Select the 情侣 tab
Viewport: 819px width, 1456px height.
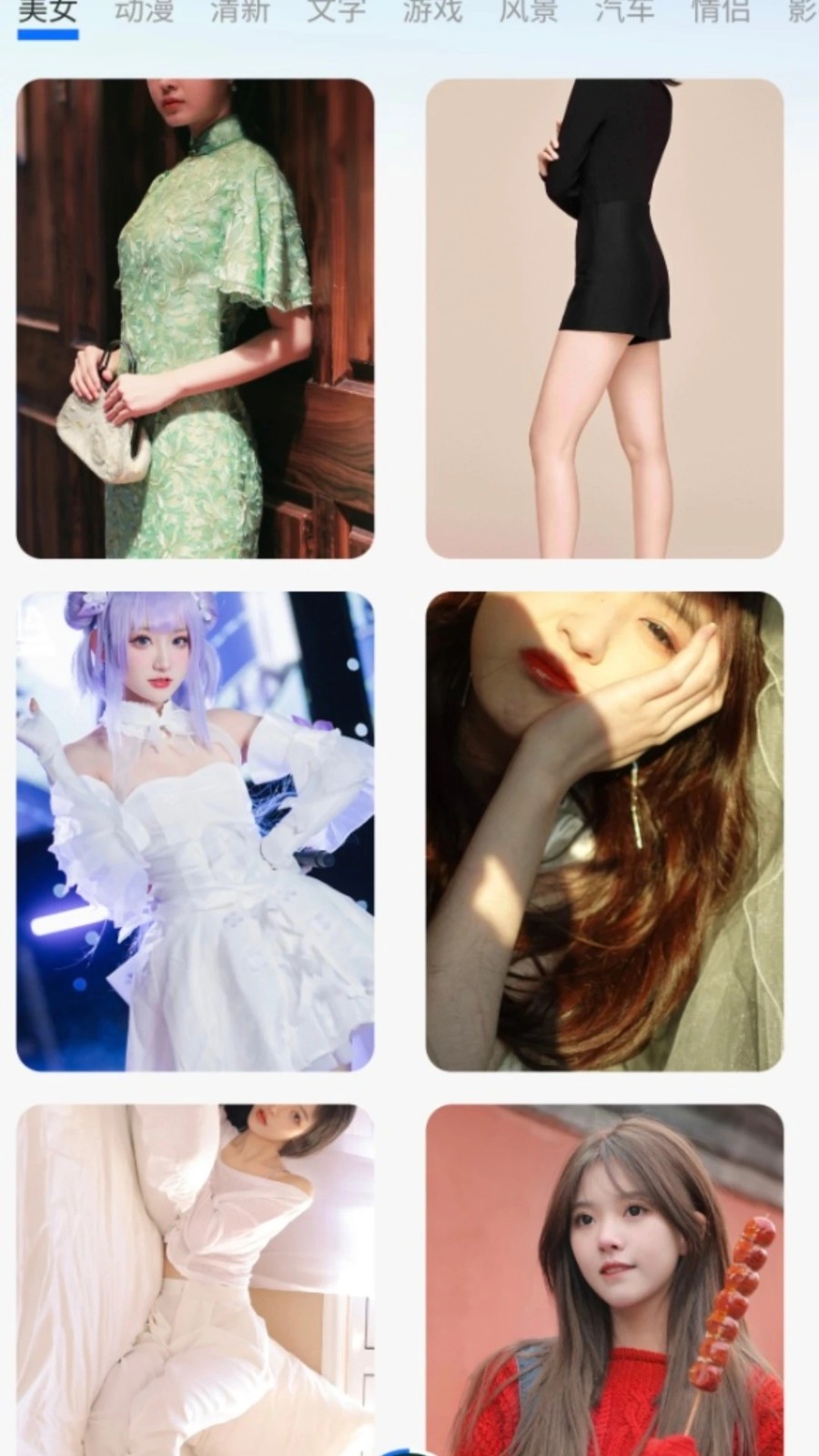(x=721, y=11)
